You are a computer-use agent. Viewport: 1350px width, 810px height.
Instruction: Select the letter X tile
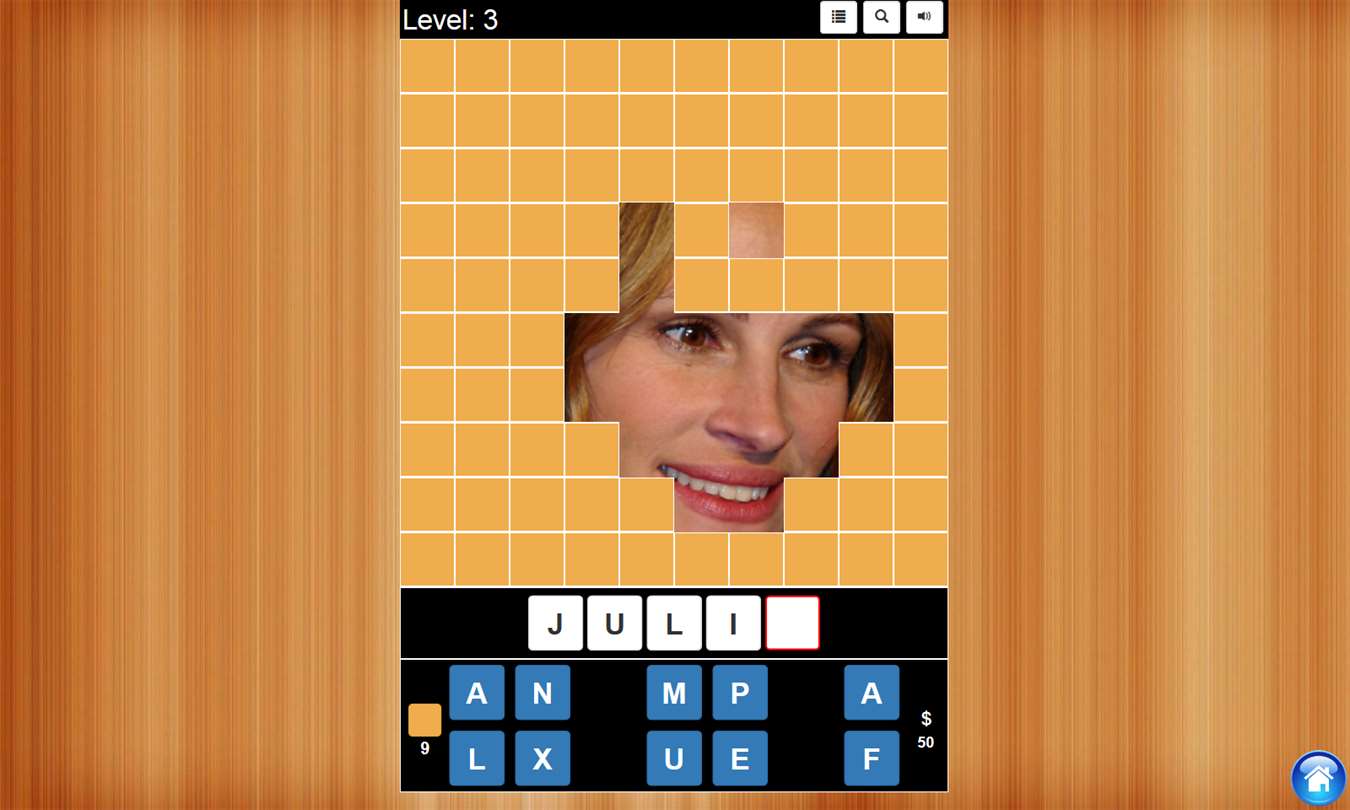pyautogui.click(x=542, y=758)
